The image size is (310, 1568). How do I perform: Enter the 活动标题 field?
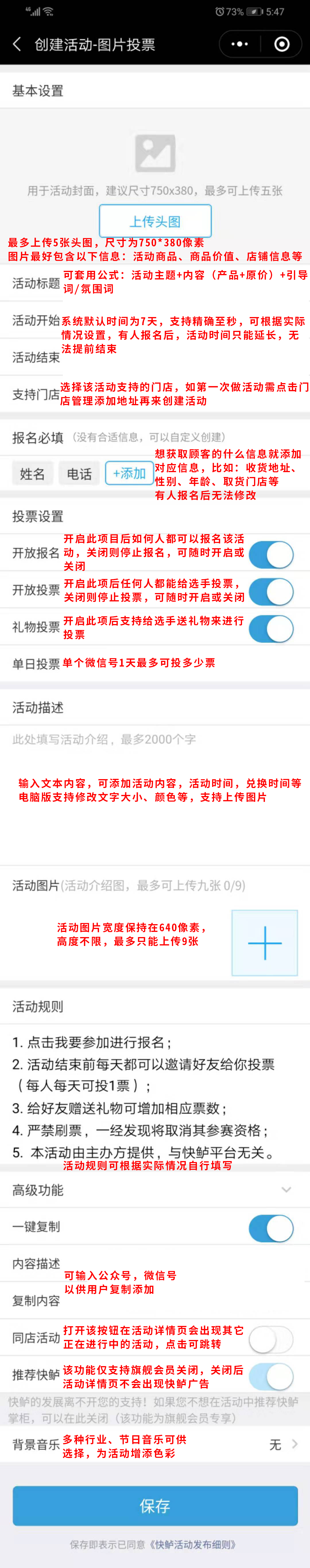(182, 283)
